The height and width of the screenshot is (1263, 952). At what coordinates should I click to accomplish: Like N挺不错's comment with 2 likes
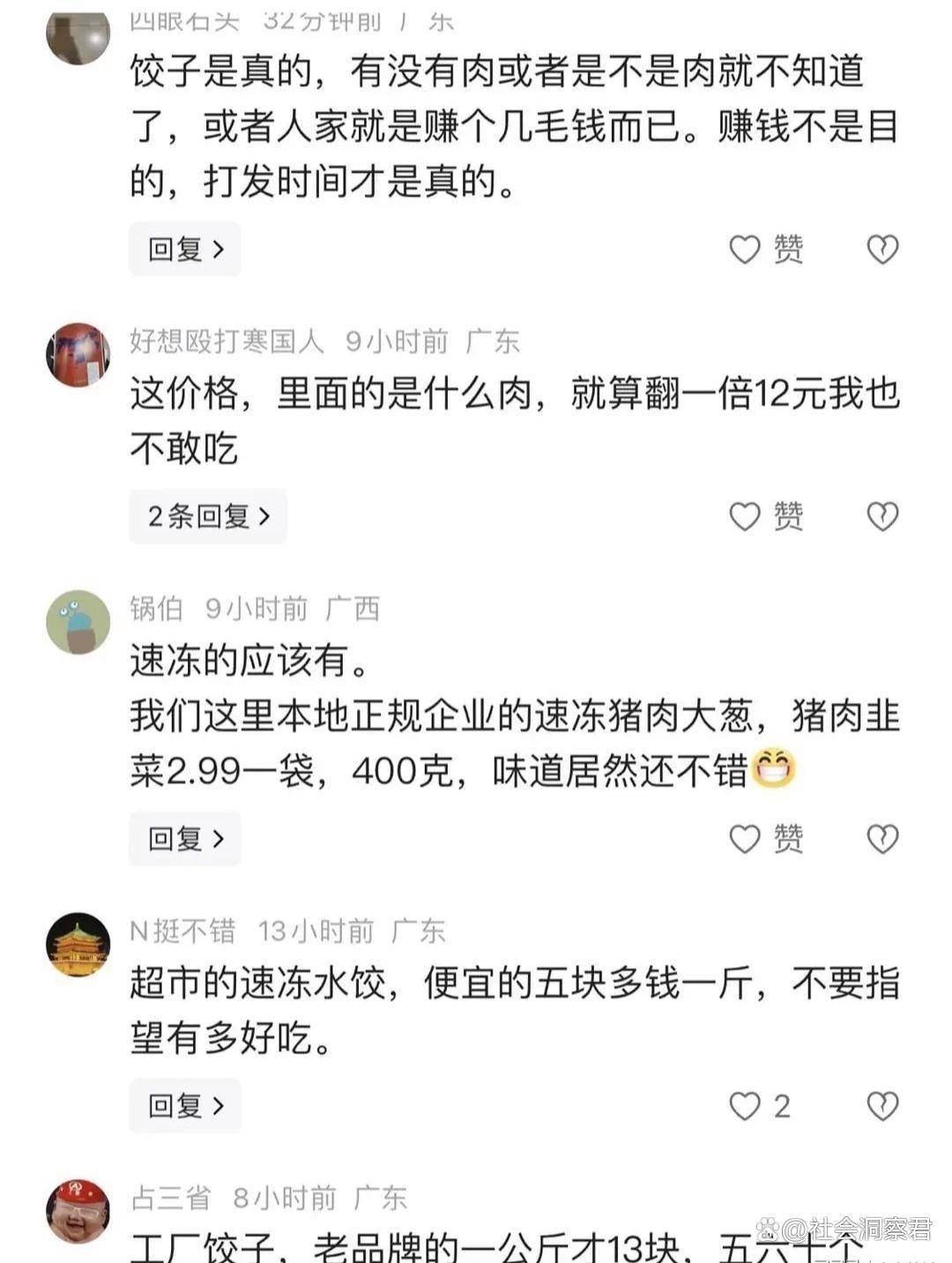tap(745, 1105)
